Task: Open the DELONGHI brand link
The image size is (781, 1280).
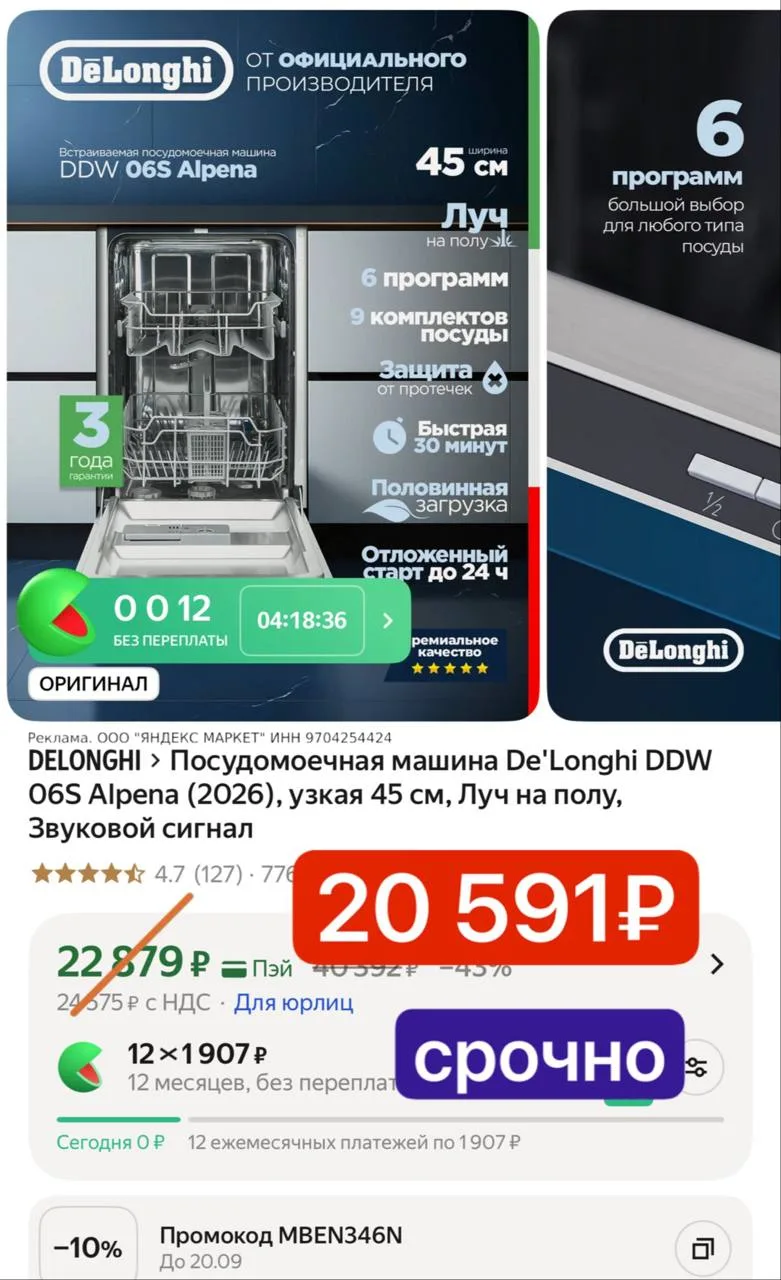Action: click(x=84, y=761)
